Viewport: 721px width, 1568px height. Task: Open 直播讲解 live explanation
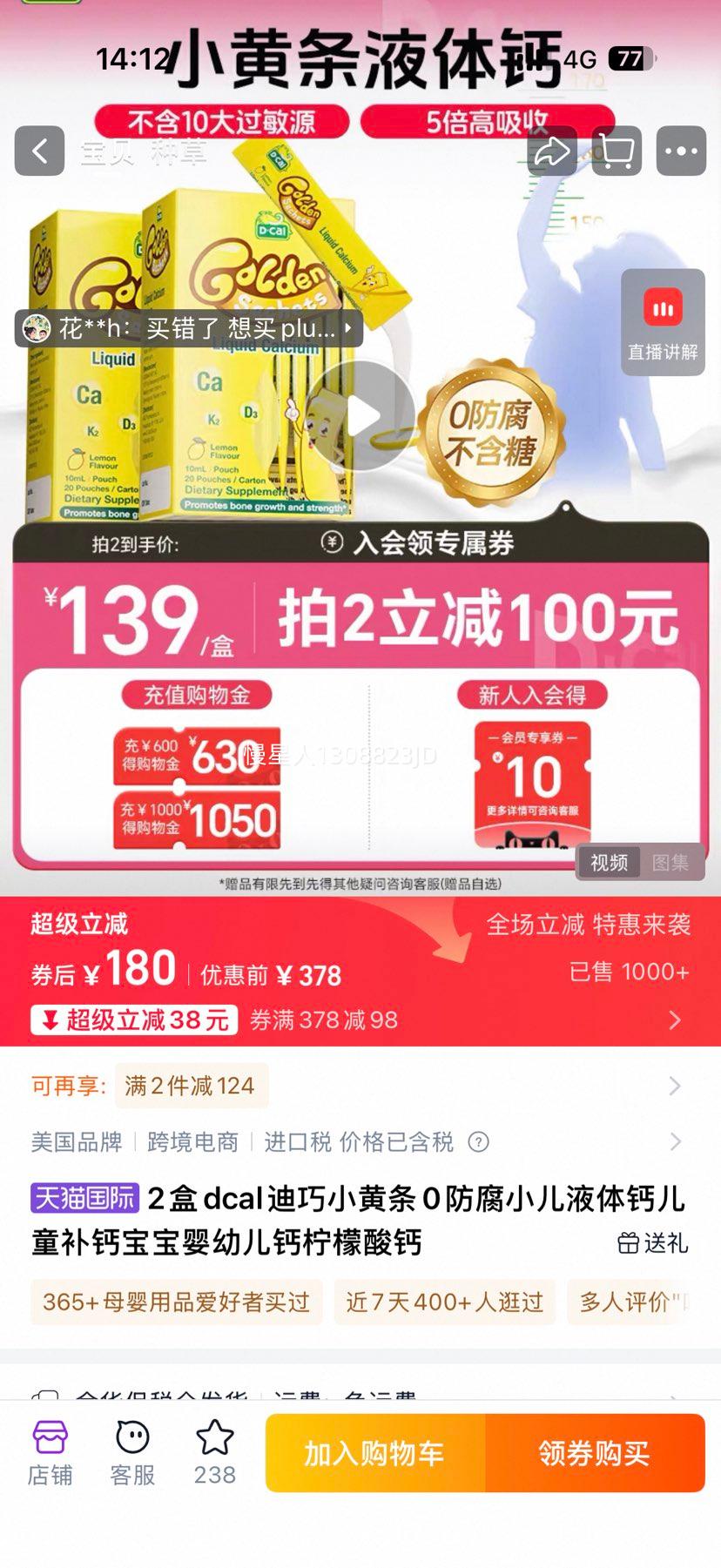click(663, 322)
